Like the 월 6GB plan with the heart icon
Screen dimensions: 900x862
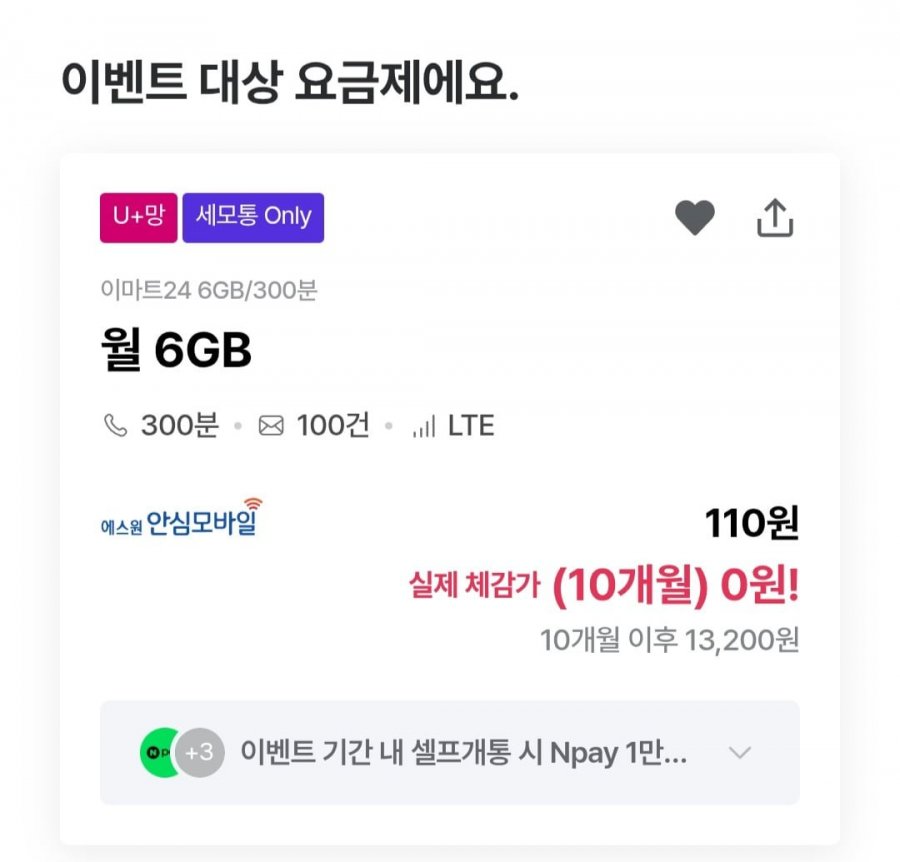pyautogui.click(x=695, y=217)
